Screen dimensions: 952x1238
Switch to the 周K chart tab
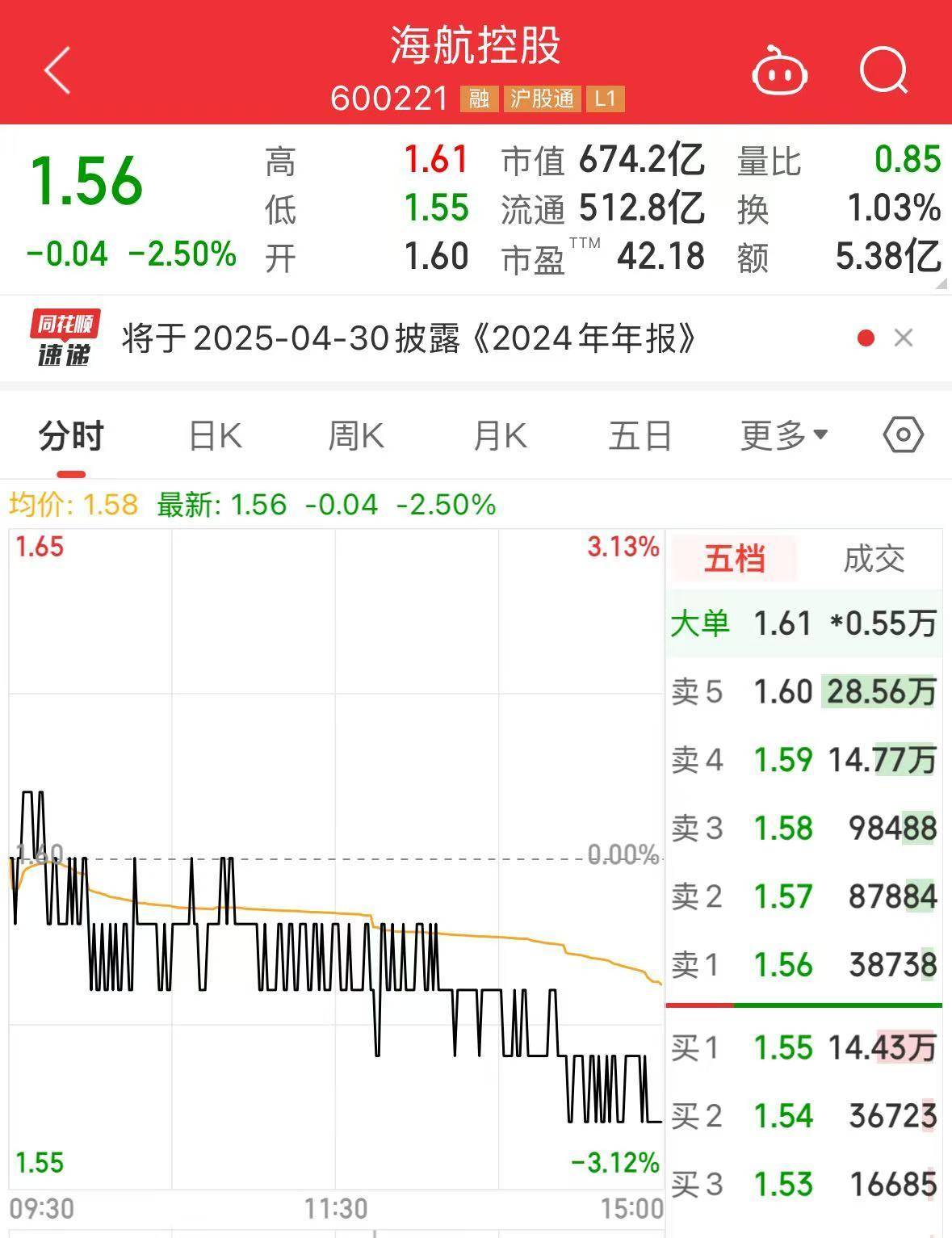click(x=356, y=436)
